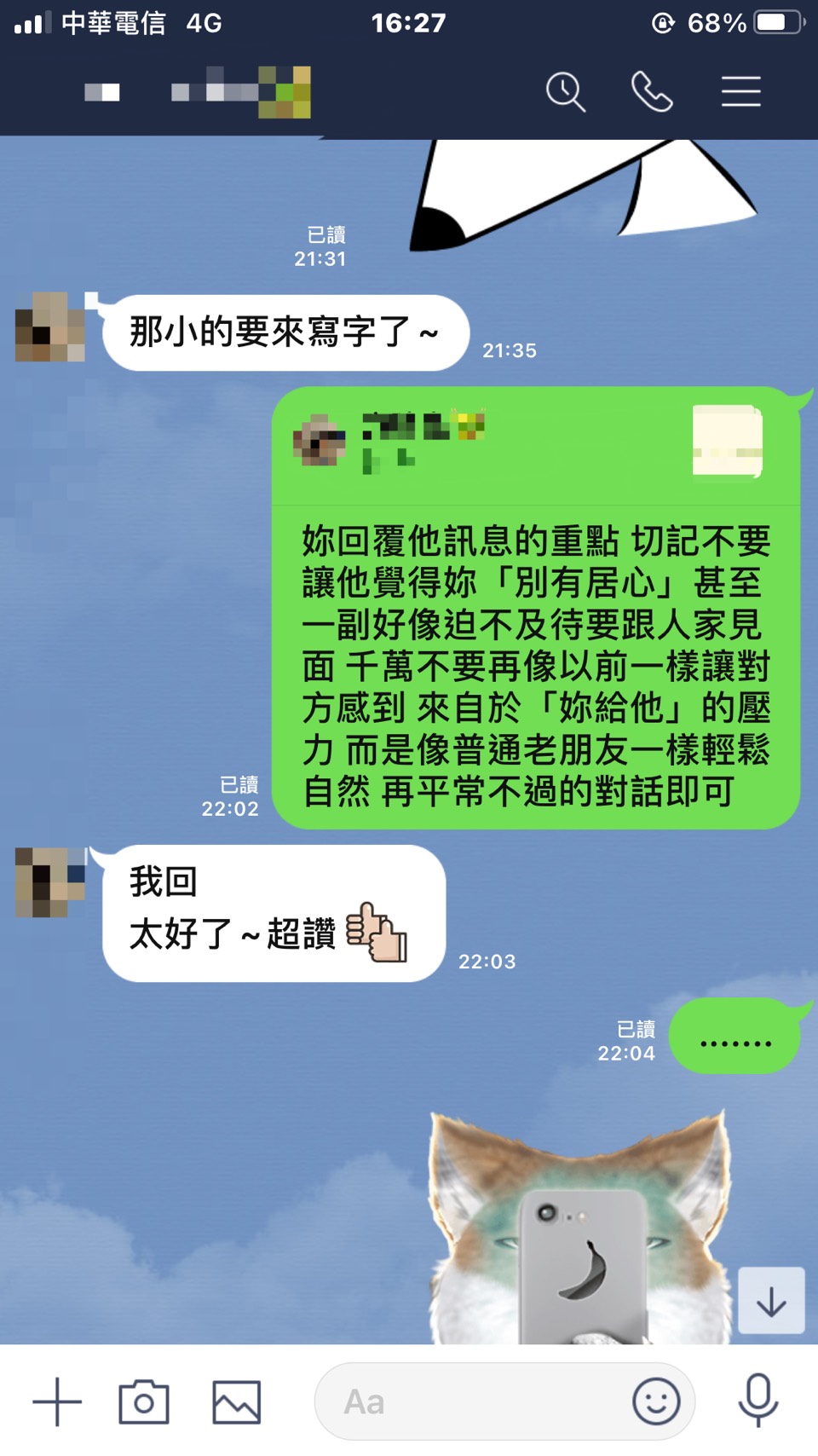Open the plus attachment menu
818x1456 pixels.
coord(57,1401)
